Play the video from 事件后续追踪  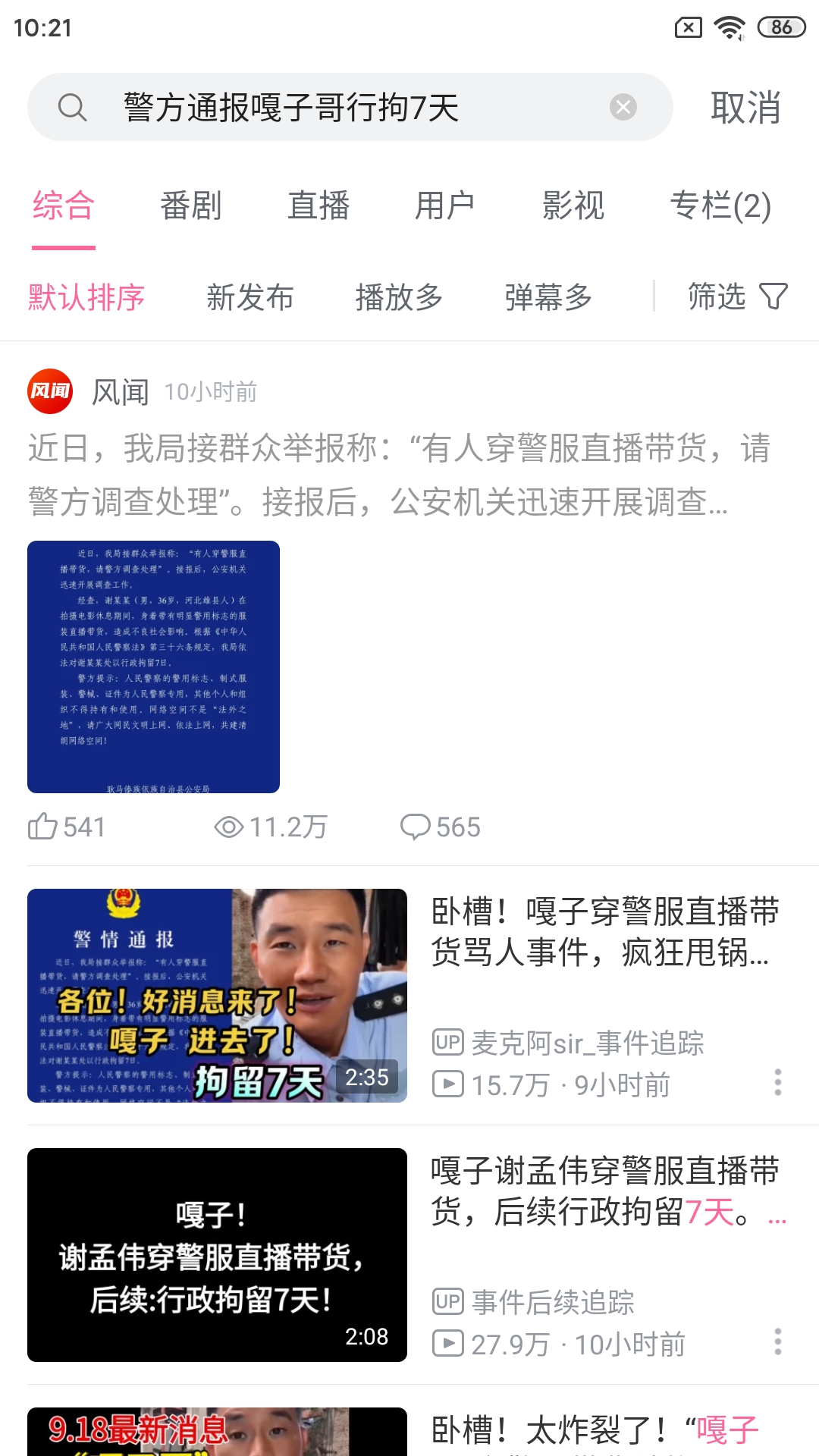[217, 1254]
